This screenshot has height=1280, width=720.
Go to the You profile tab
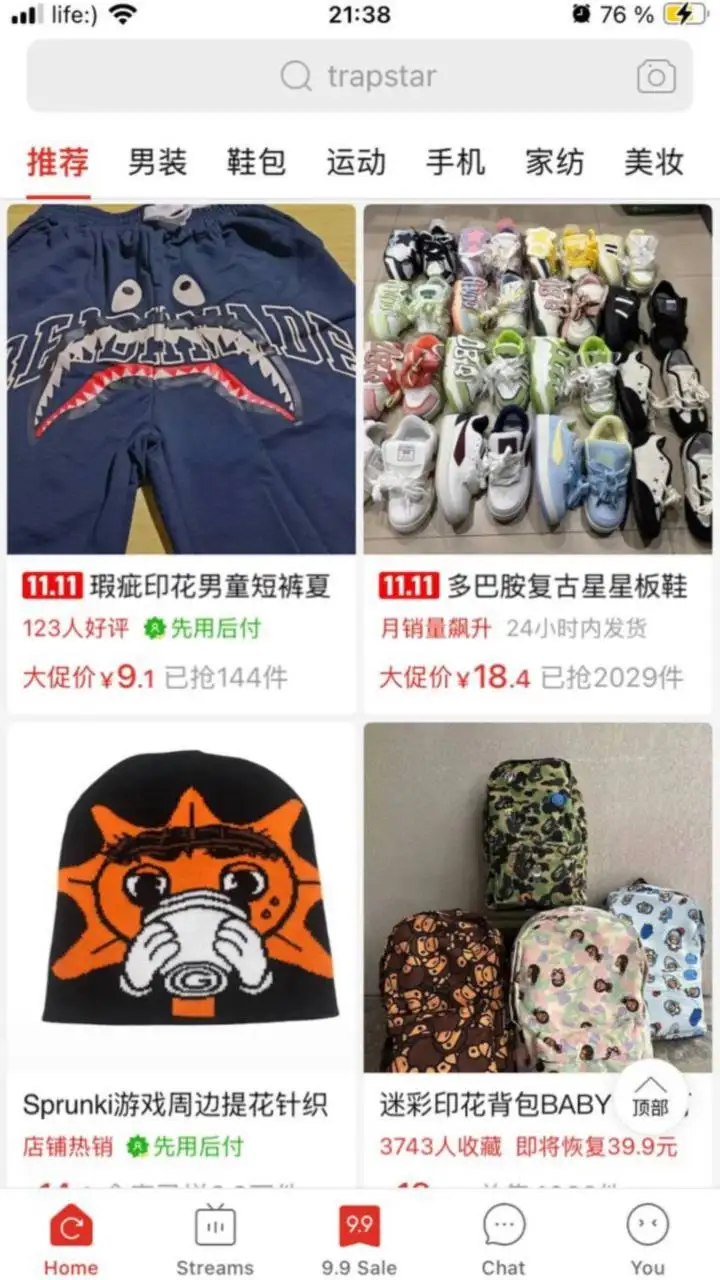pos(647,1240)
